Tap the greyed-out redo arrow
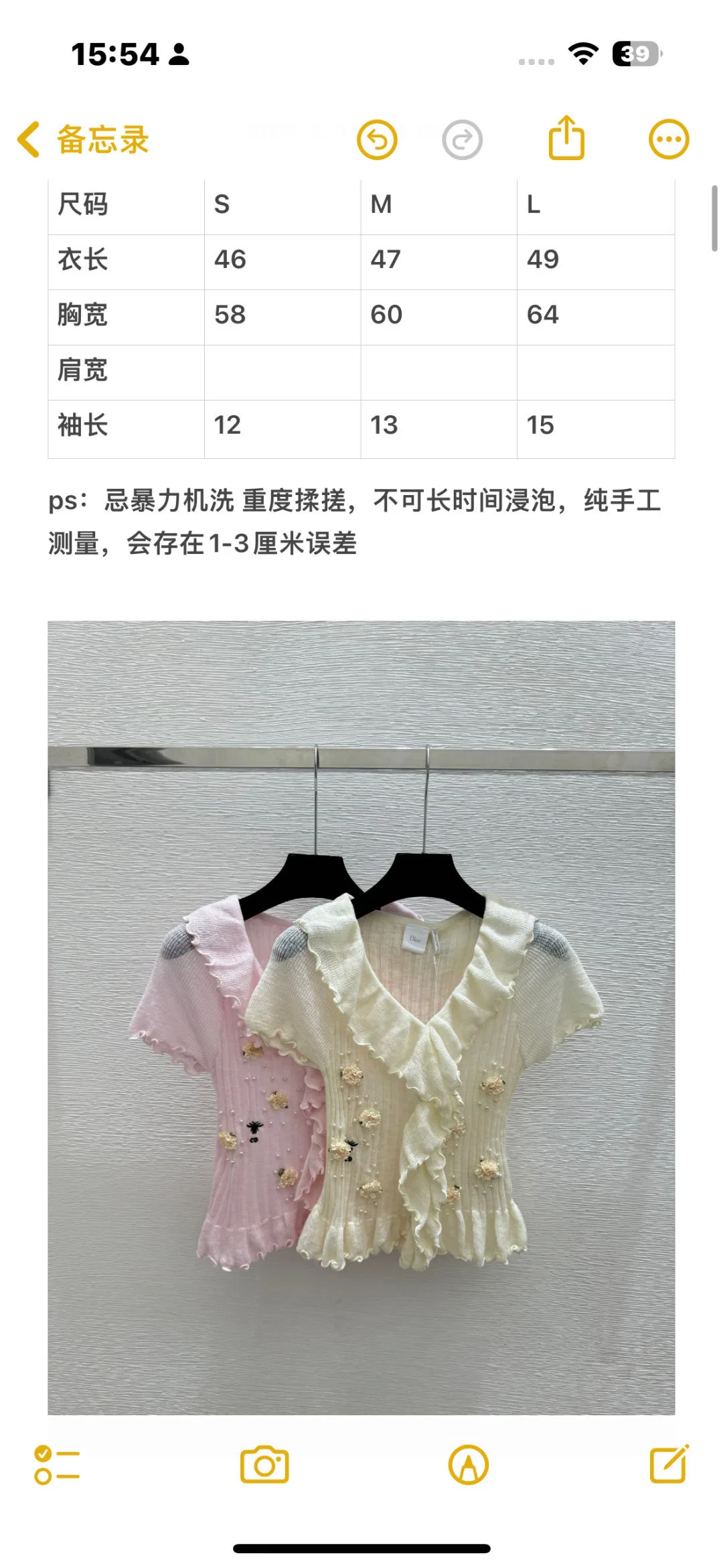The image size is (723, 1568). click(x=462, y=139)
